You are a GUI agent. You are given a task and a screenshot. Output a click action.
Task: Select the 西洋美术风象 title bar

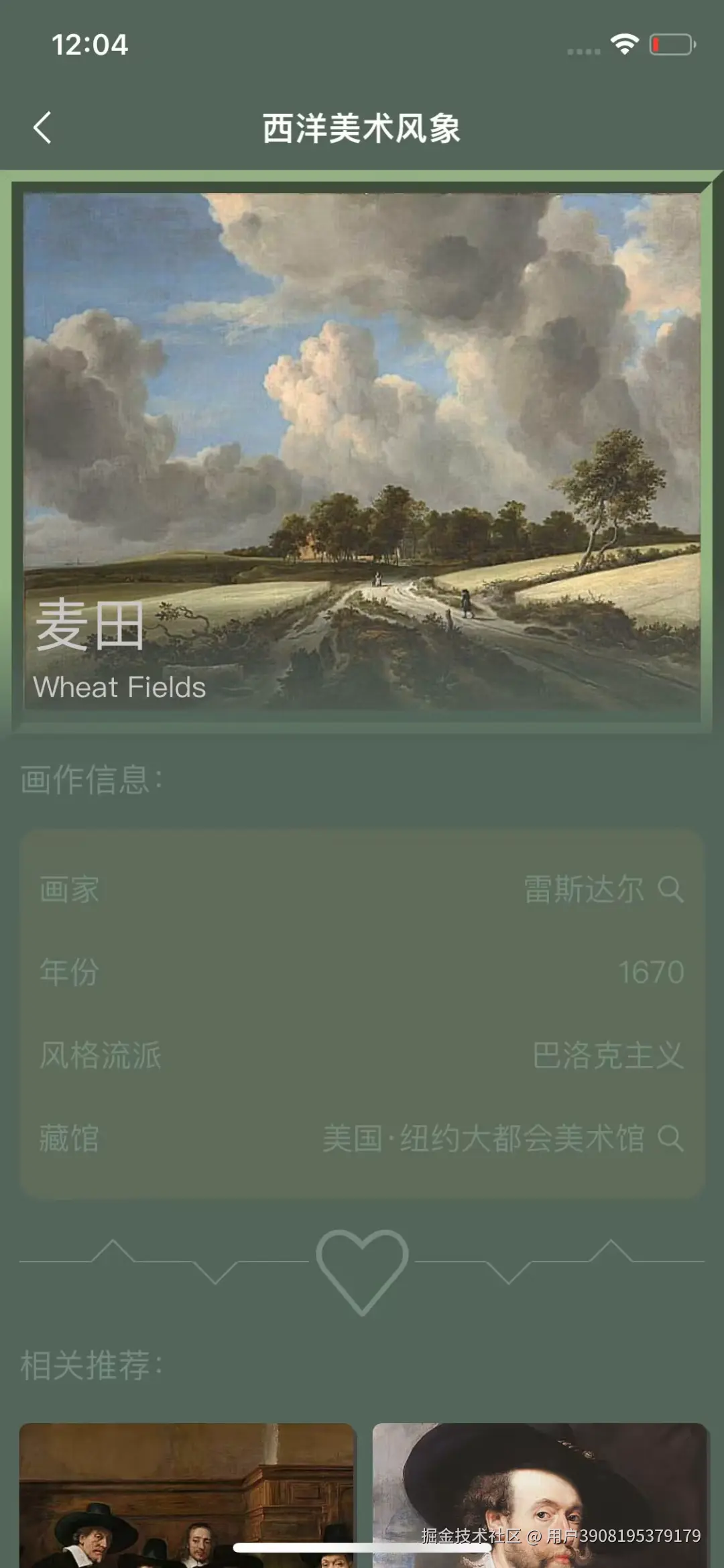click(x=362, y=127)
